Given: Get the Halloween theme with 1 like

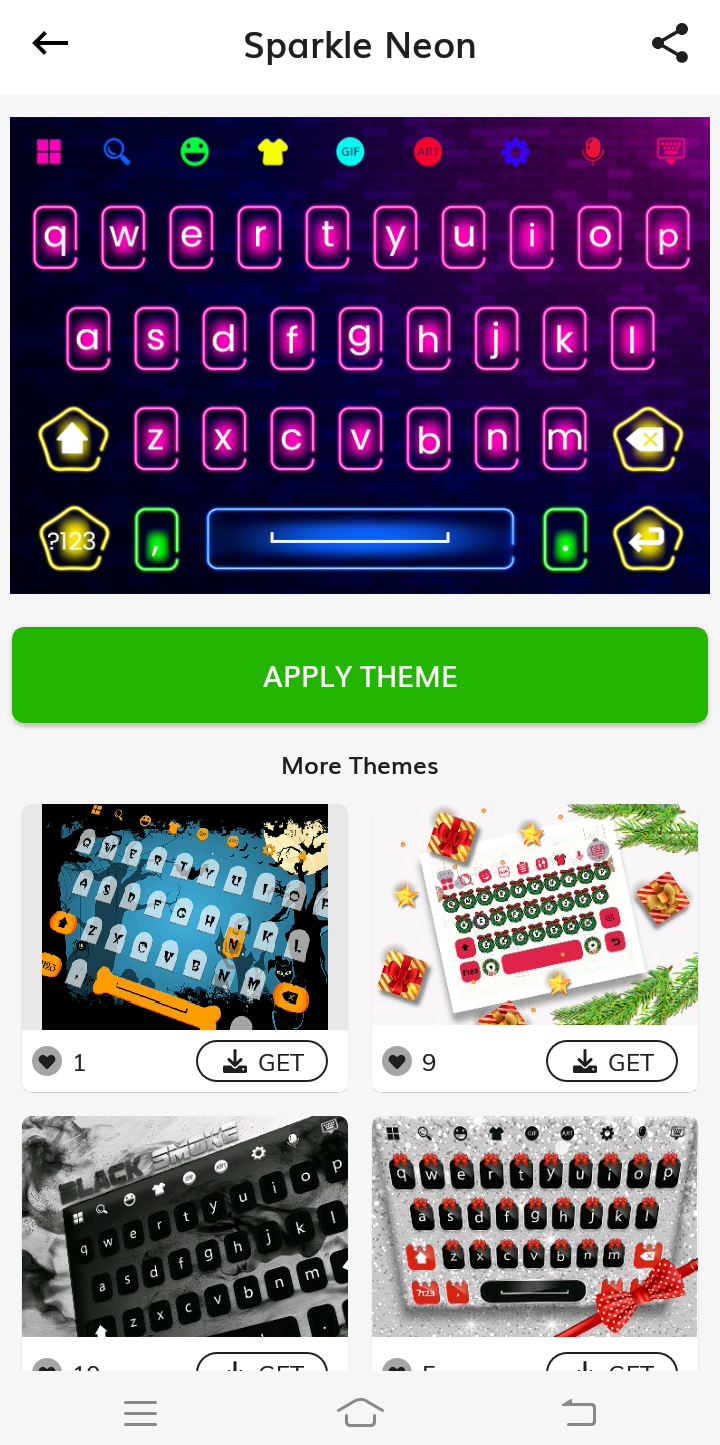Looking at the screenshot, I should pos(262,1062).
